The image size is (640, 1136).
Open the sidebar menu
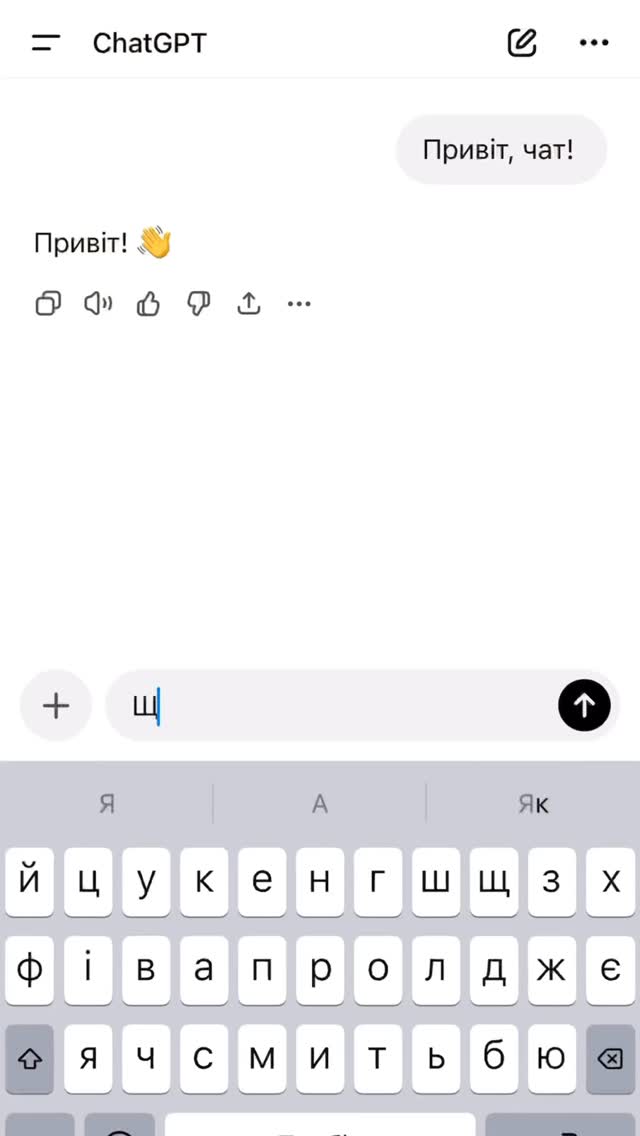coord(46,43)
